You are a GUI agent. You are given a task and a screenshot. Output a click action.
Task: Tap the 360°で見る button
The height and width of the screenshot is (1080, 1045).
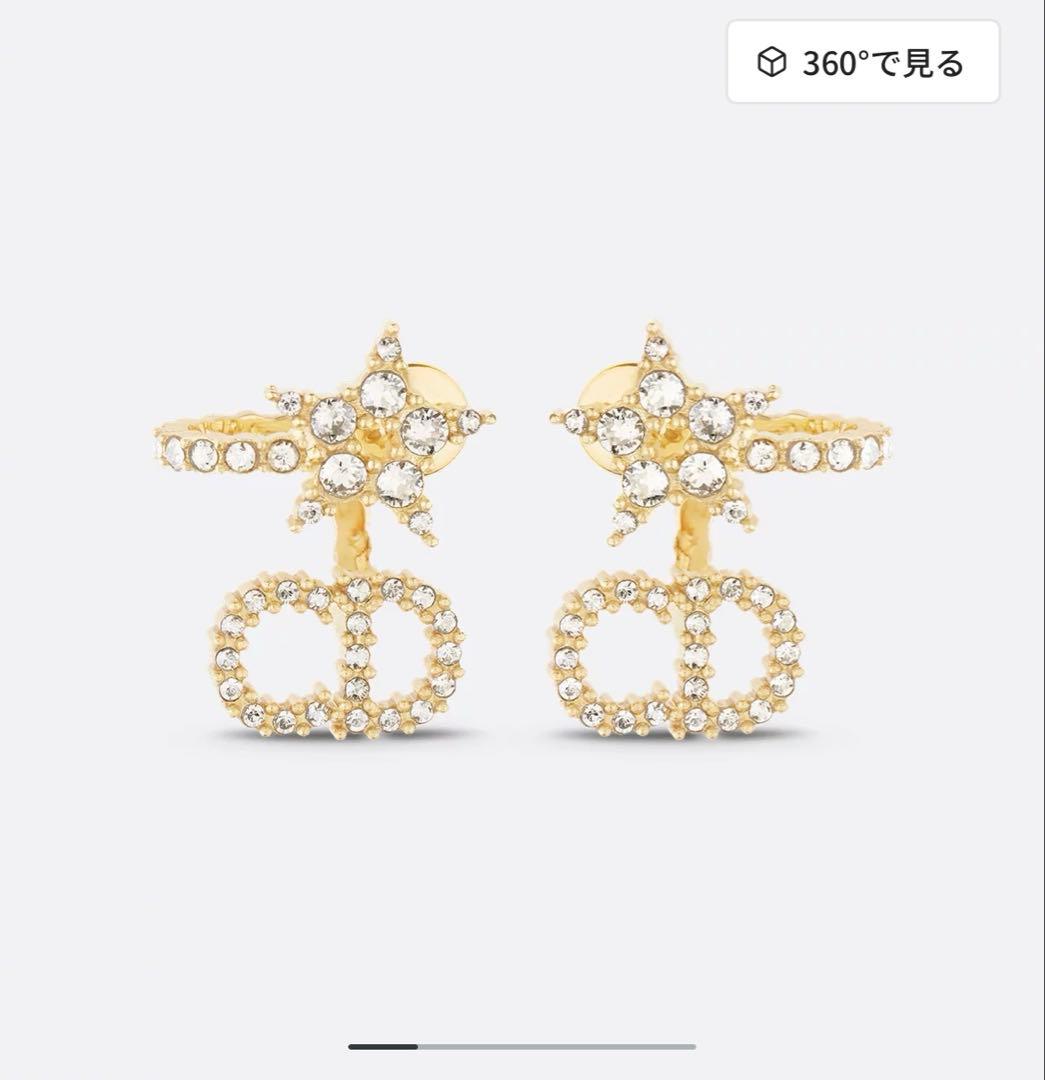coord(862,62)
